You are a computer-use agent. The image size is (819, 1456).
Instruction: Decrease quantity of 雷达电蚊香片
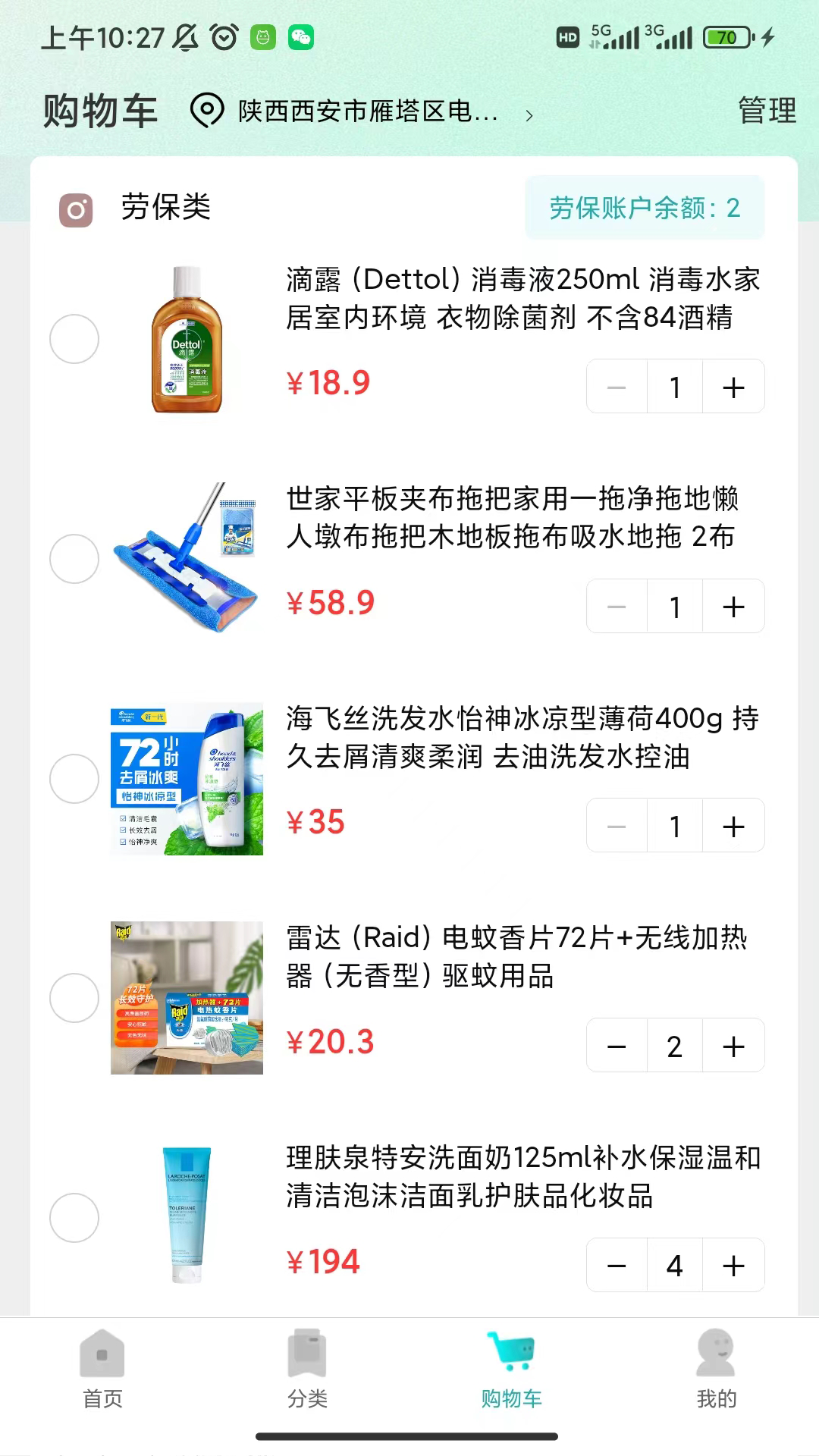[x=617, y=1046]
